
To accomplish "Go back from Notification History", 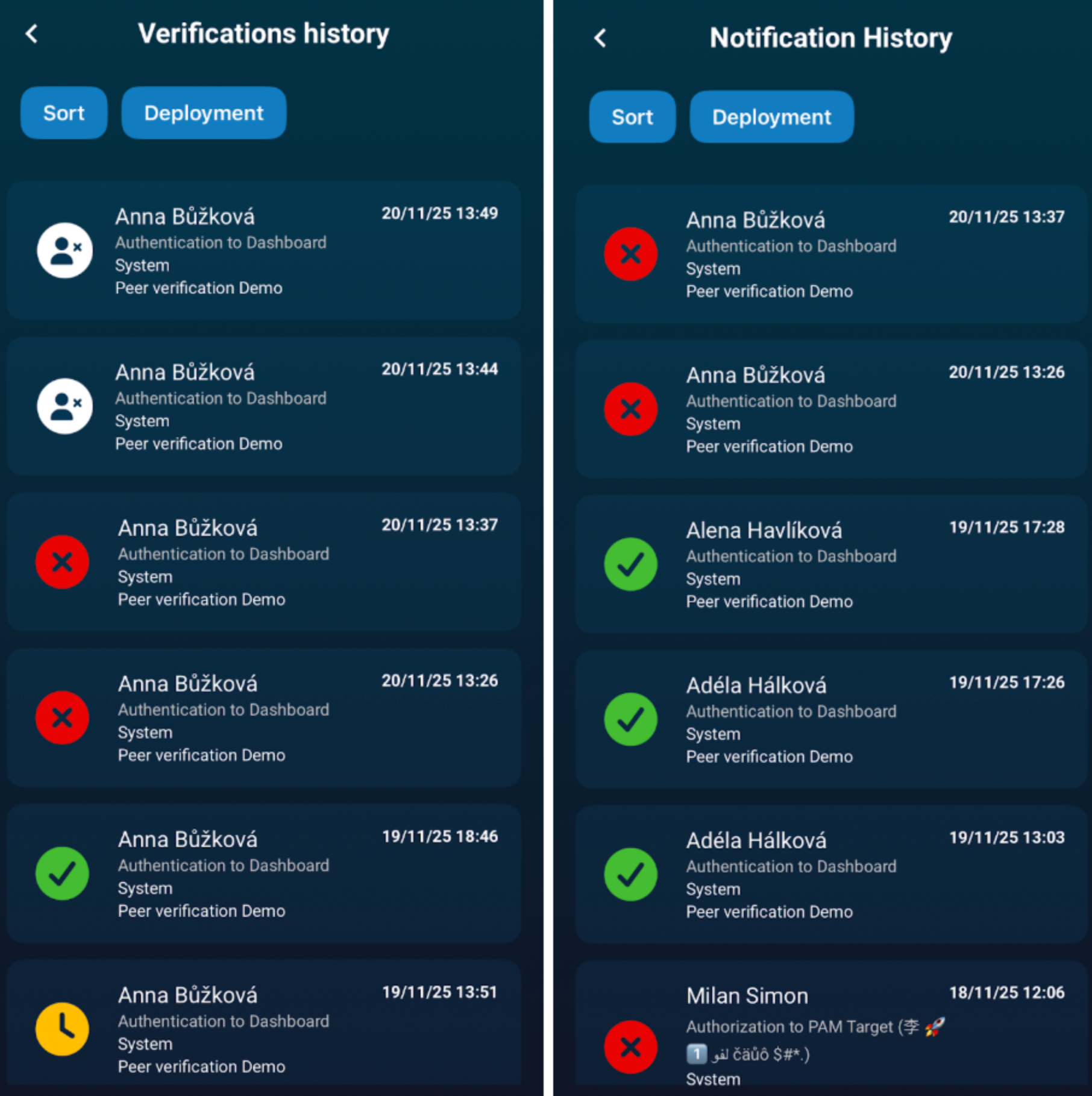I will tap(600, 38).
